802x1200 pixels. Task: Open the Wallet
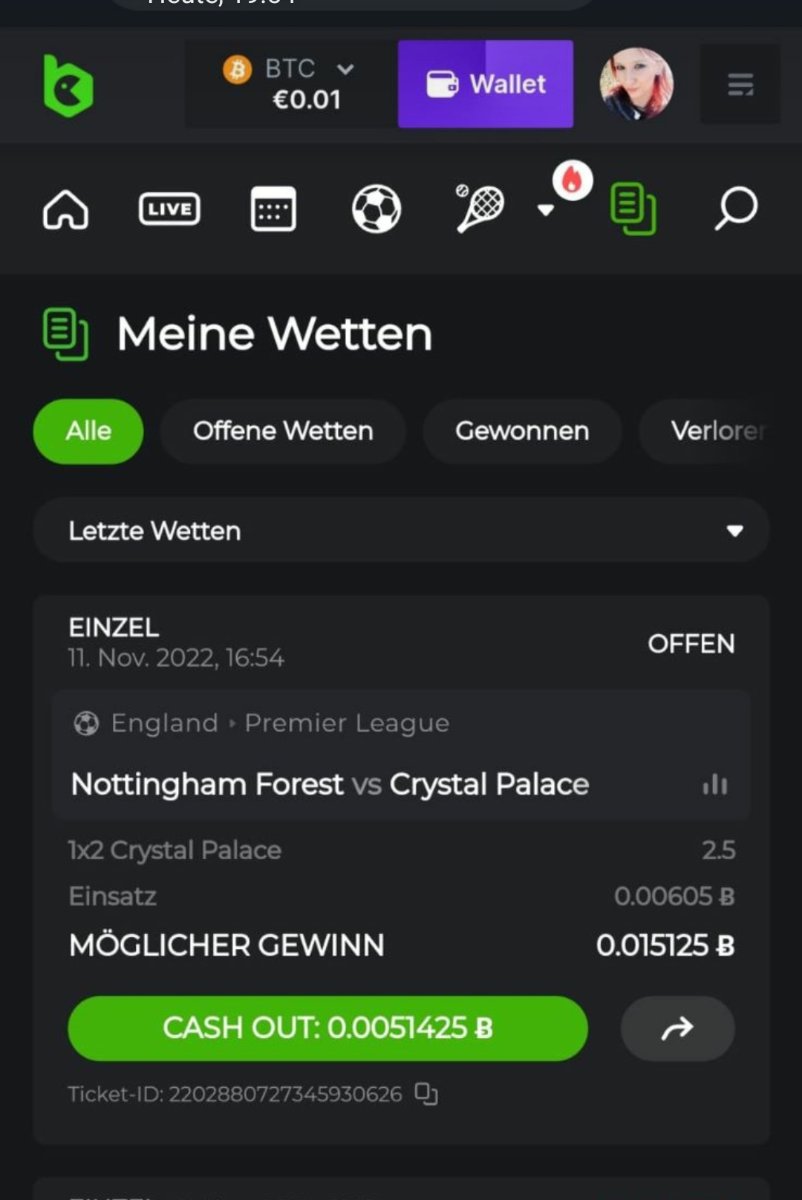(x=486, y=84)
